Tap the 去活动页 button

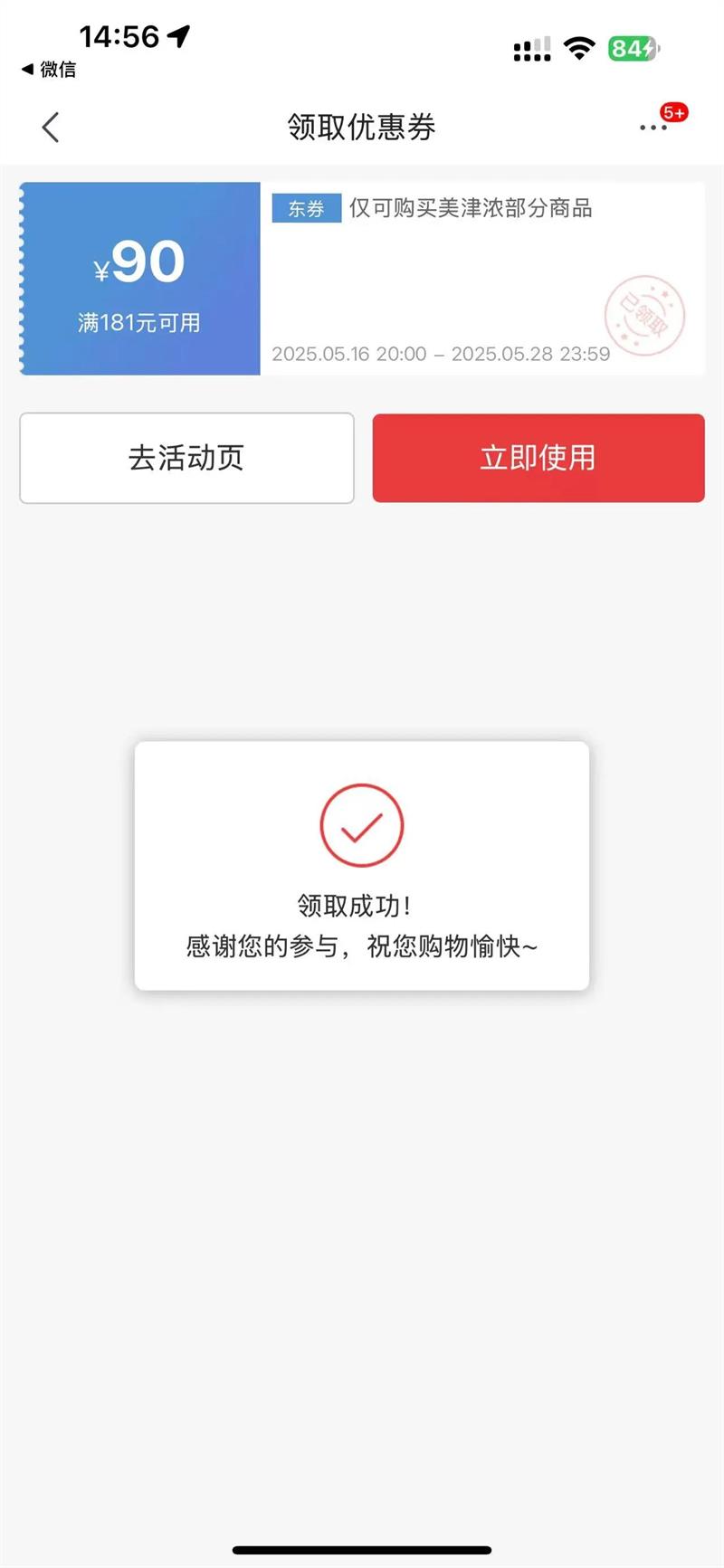tap(186, 458)
